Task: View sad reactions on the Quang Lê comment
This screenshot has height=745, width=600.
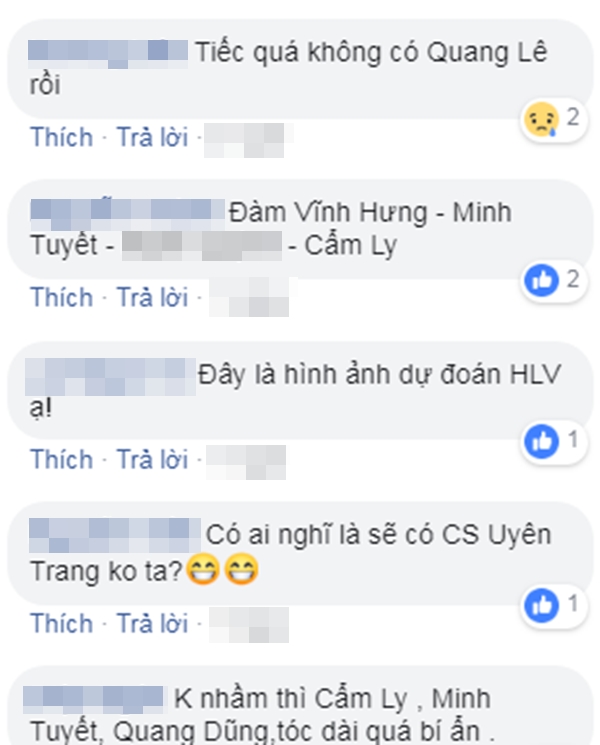Action: coord(552,119)
